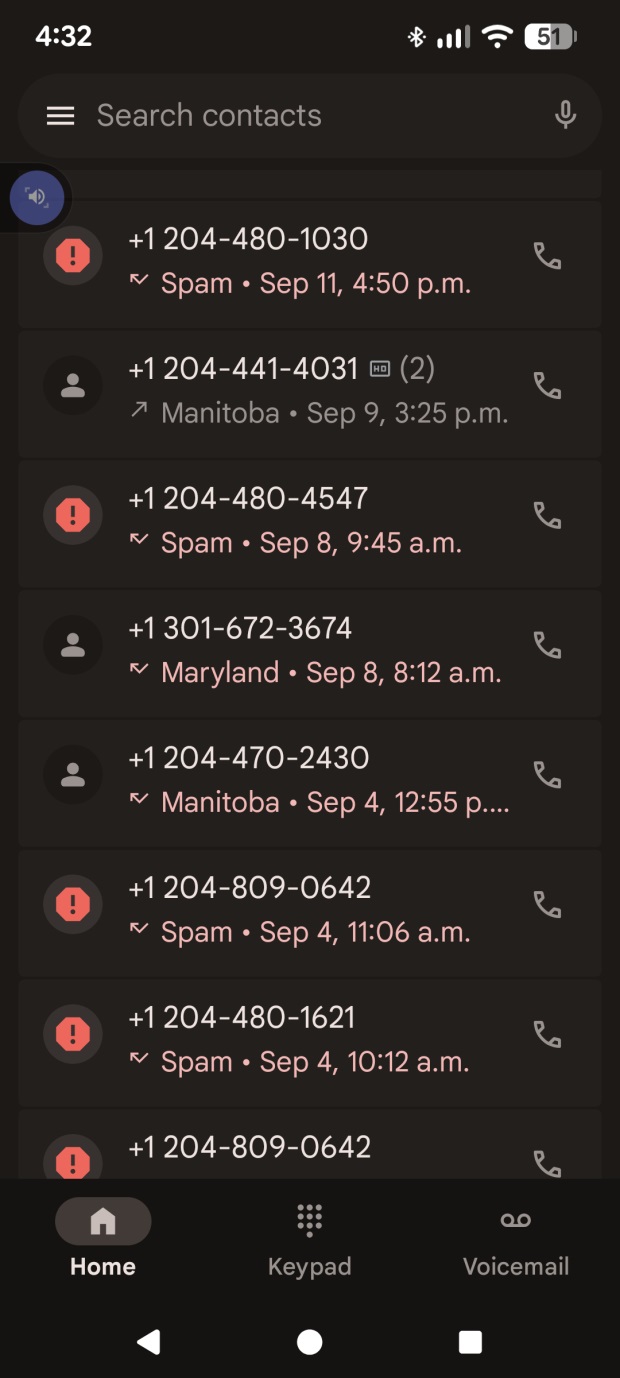Viewport: 620px width, 1378px height.
Task: Open recent apps with square button
Action: 470,1342
